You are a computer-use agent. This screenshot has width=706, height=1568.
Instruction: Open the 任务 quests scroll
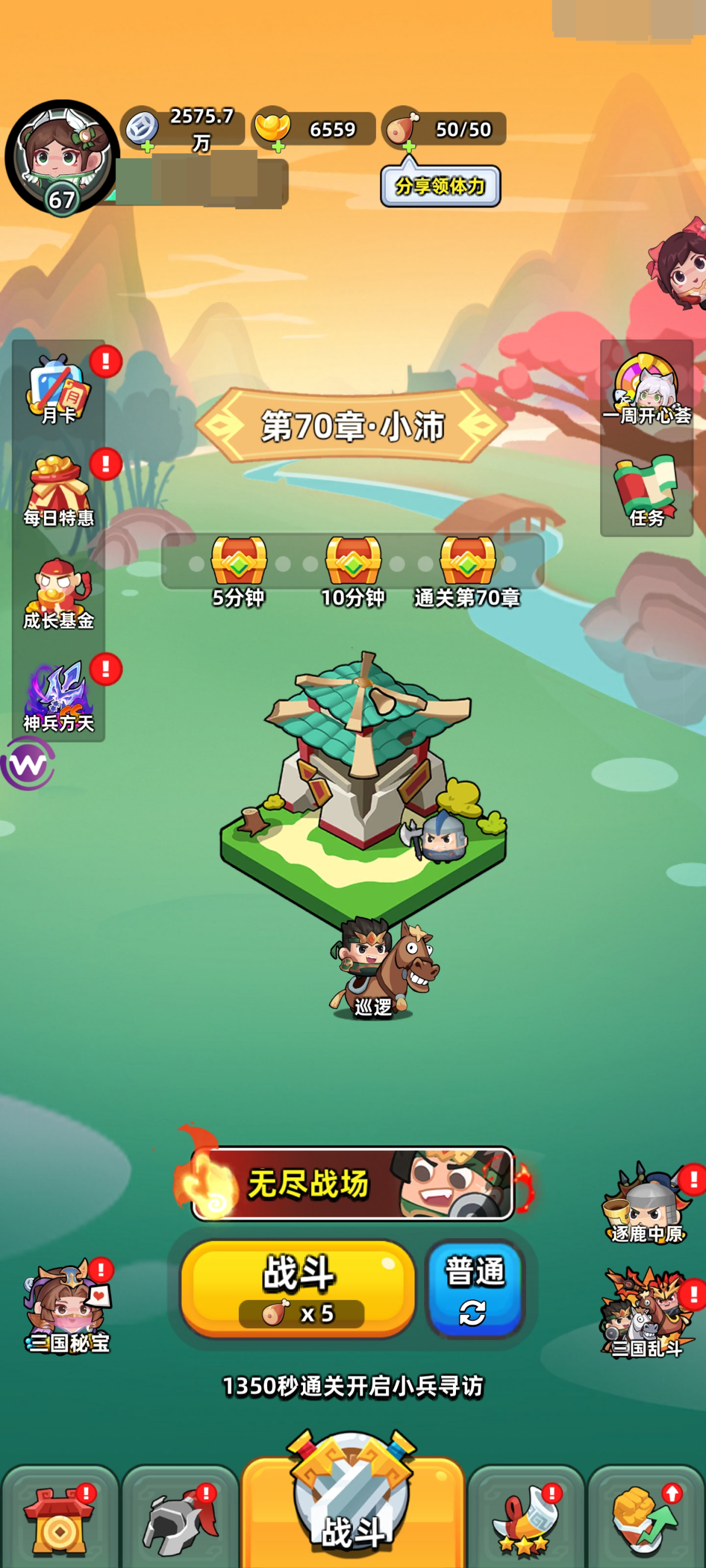[x=647, y=490]
